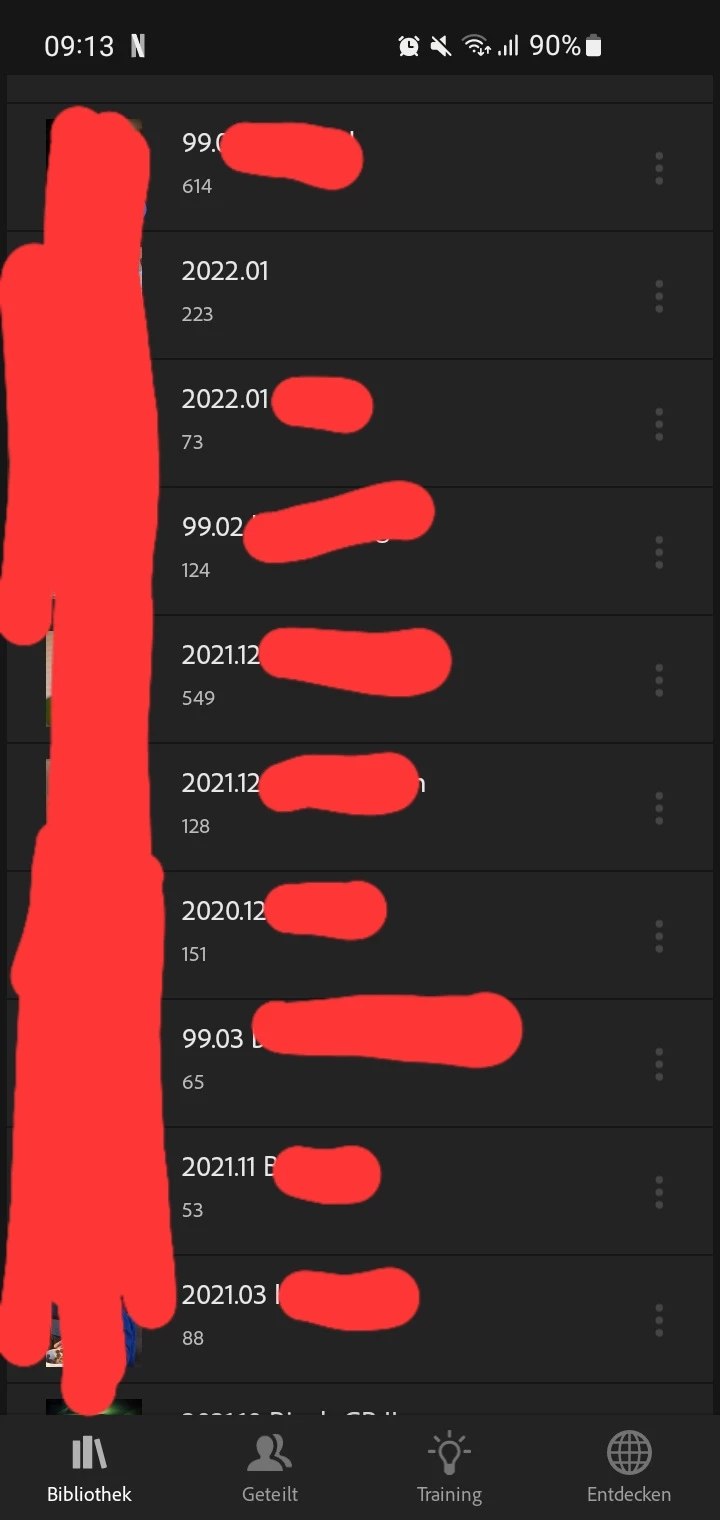The width and height of the screenshot is (720, 1520).
Task: Open the 2021.12 album with 549 photos
Action: [x=380, y=679]
